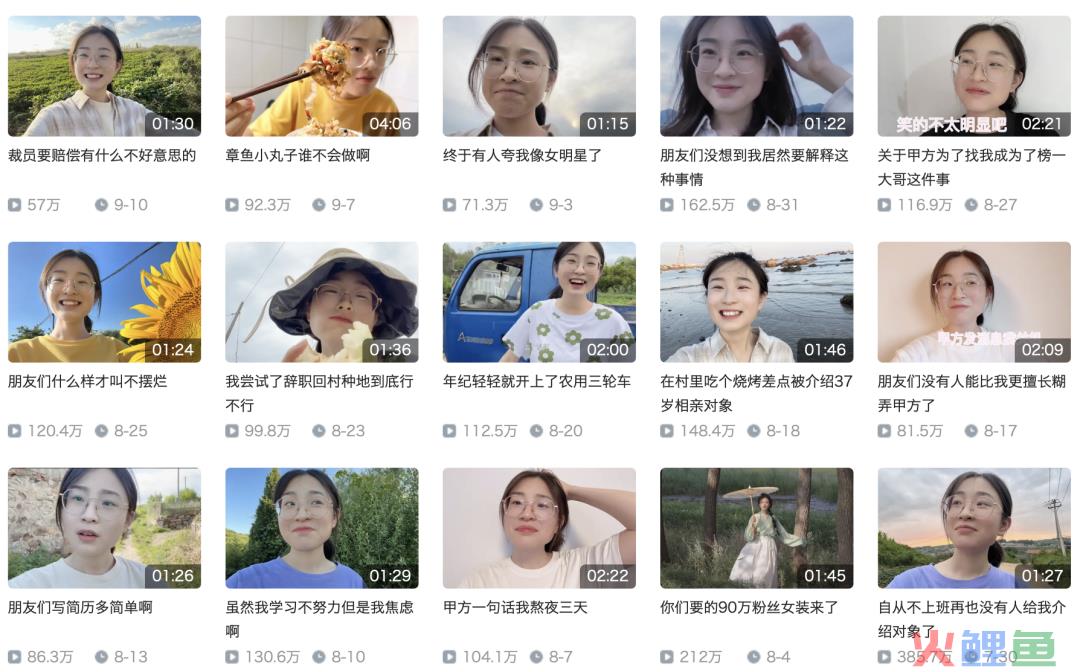Image resolution: width=1080 pixels, height=672 pixels.
Task: Open 终于有人夸我像女明星了 video
Action: point(539,76)
